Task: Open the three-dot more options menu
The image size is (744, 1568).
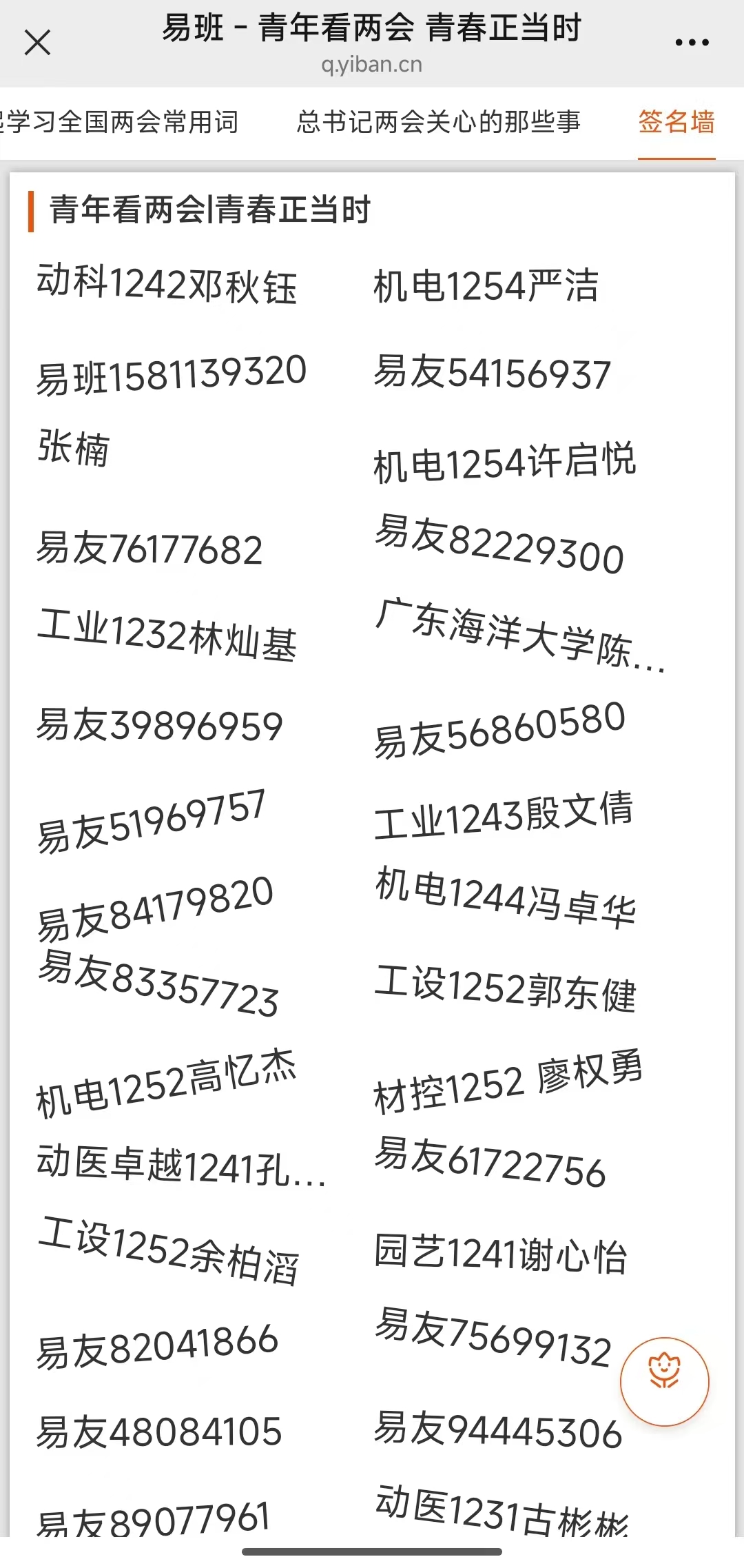Action: coord(692,43)
